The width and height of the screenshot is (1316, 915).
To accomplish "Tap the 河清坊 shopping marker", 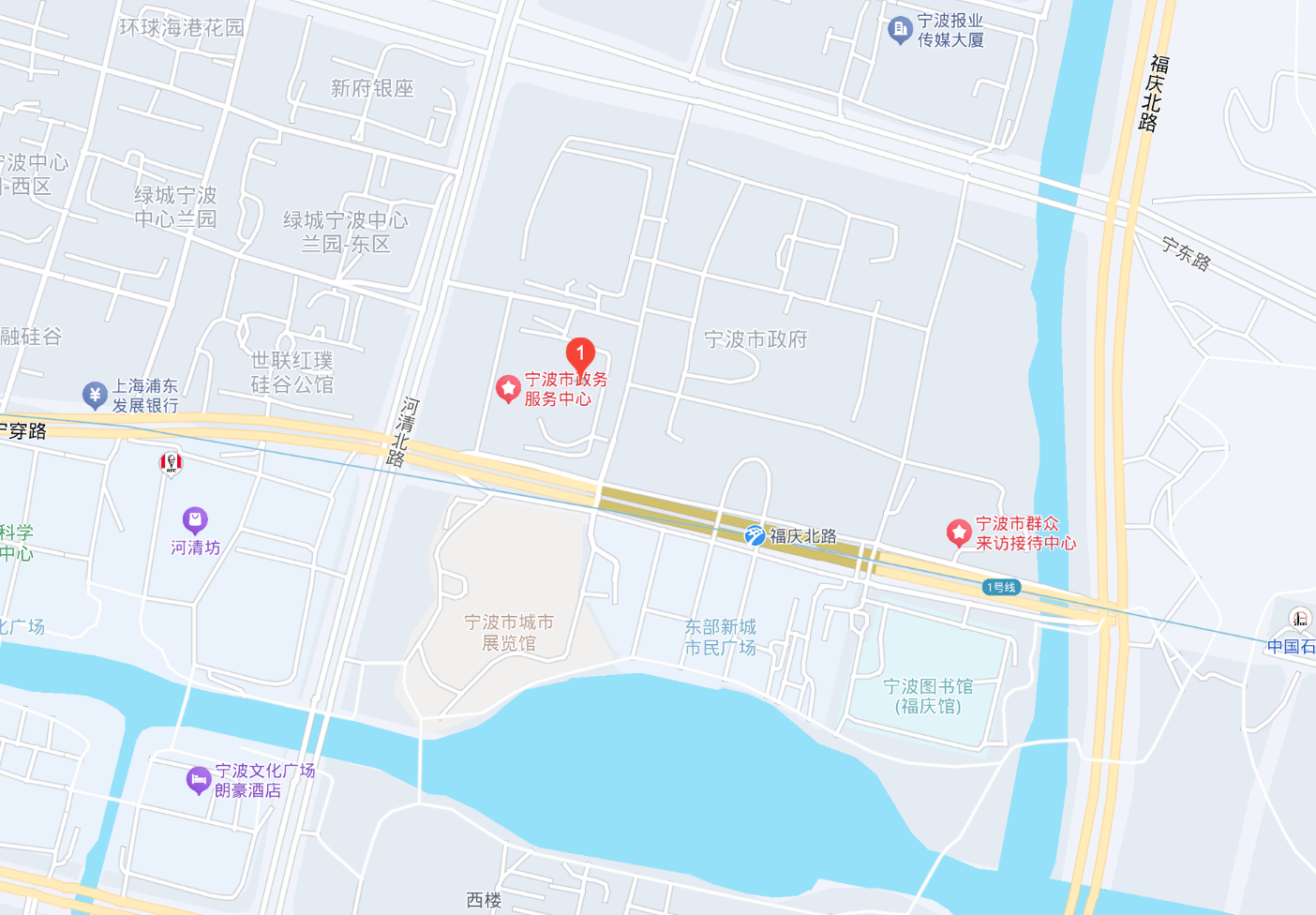I will click(x=195, y=519).
